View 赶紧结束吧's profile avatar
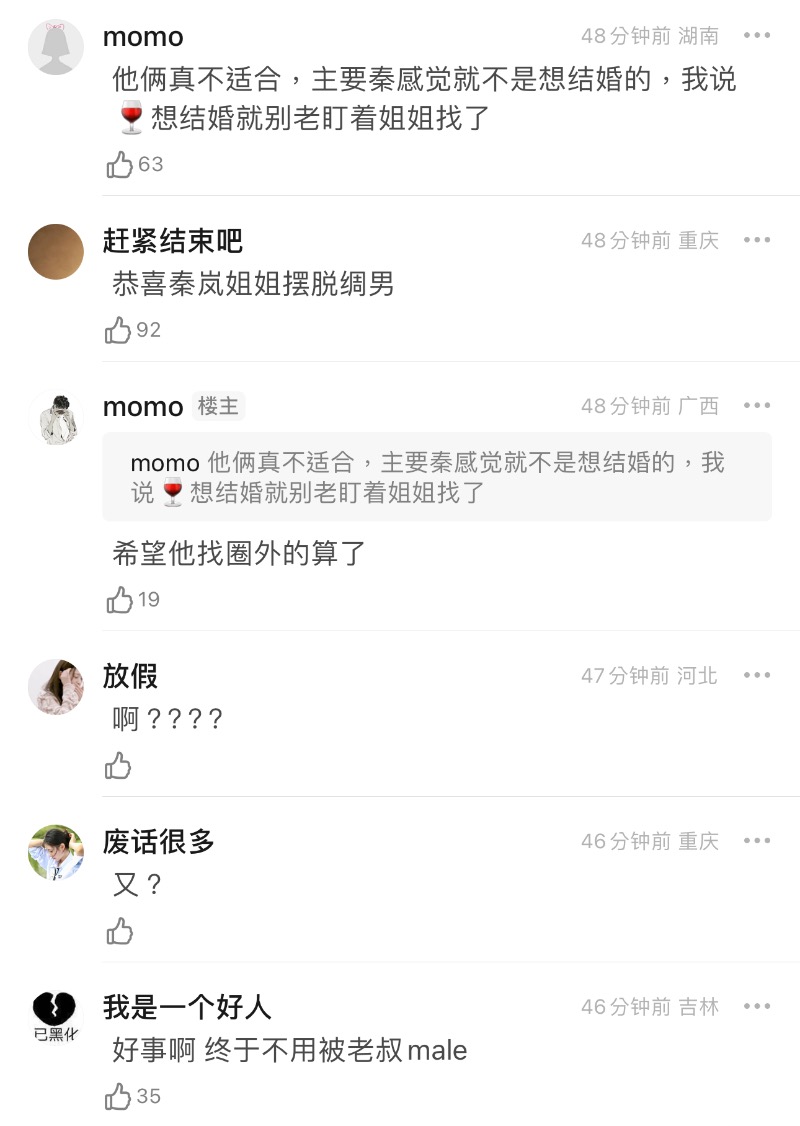This screenshot has width=800, height=1126. coord(56,252)
